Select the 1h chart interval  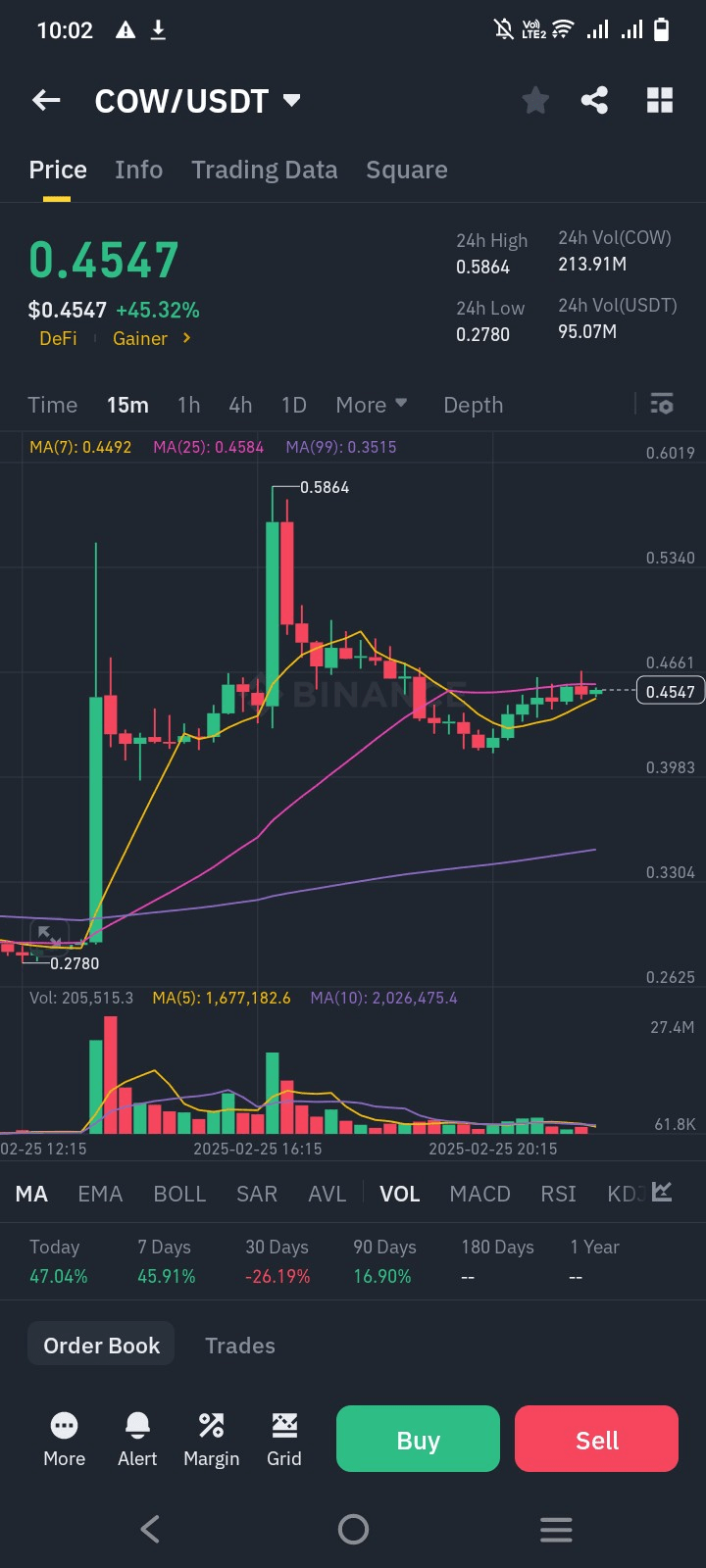pyautogui.click(x=188, y=405)
